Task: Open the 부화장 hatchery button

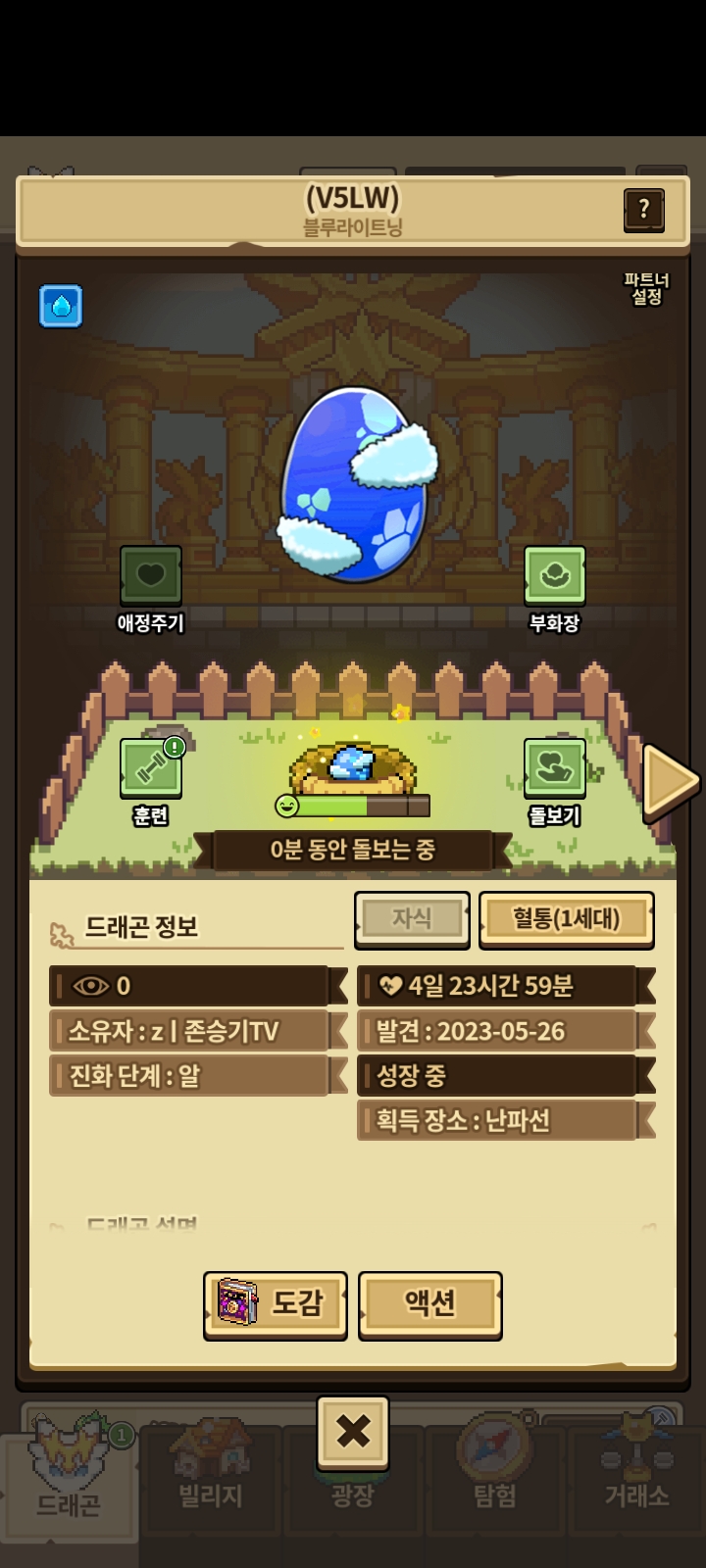Action: point(554,575)
